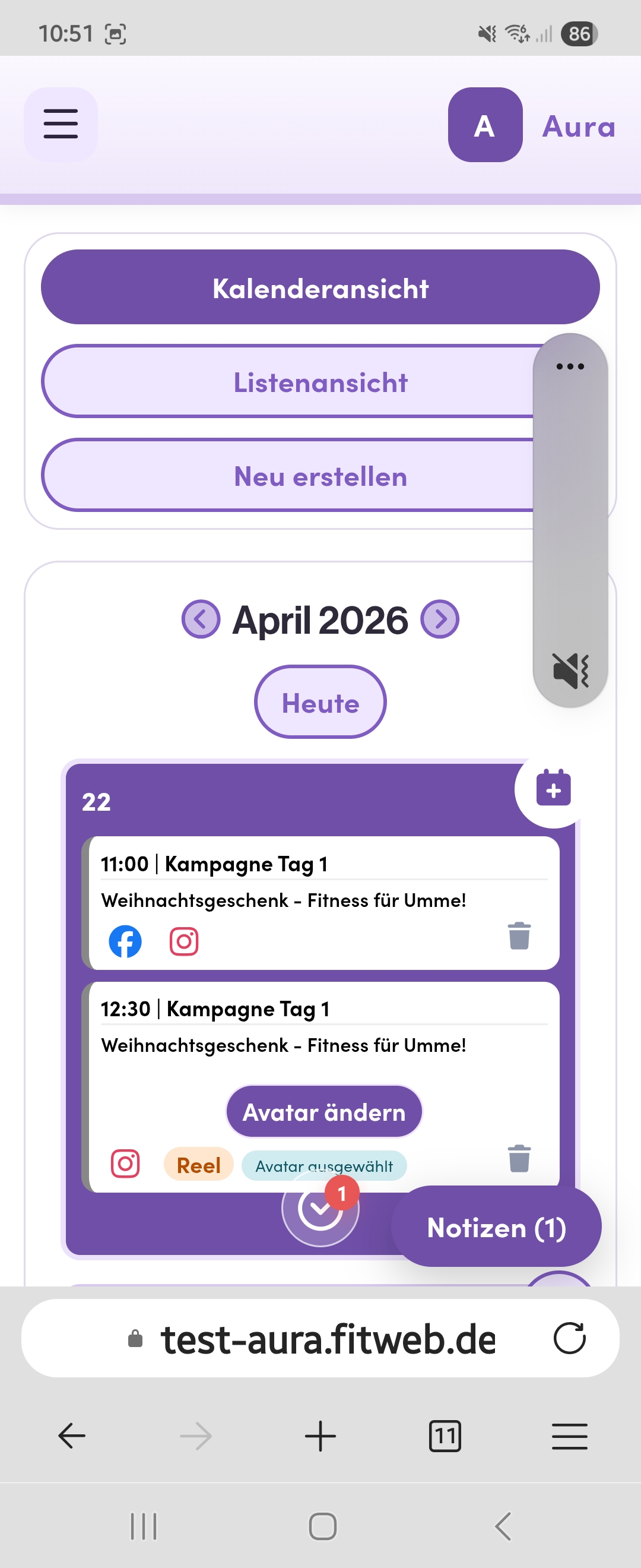Jump to today with Heute
This screenshot has height=1568, width=641.
click(x=320, y=703)
